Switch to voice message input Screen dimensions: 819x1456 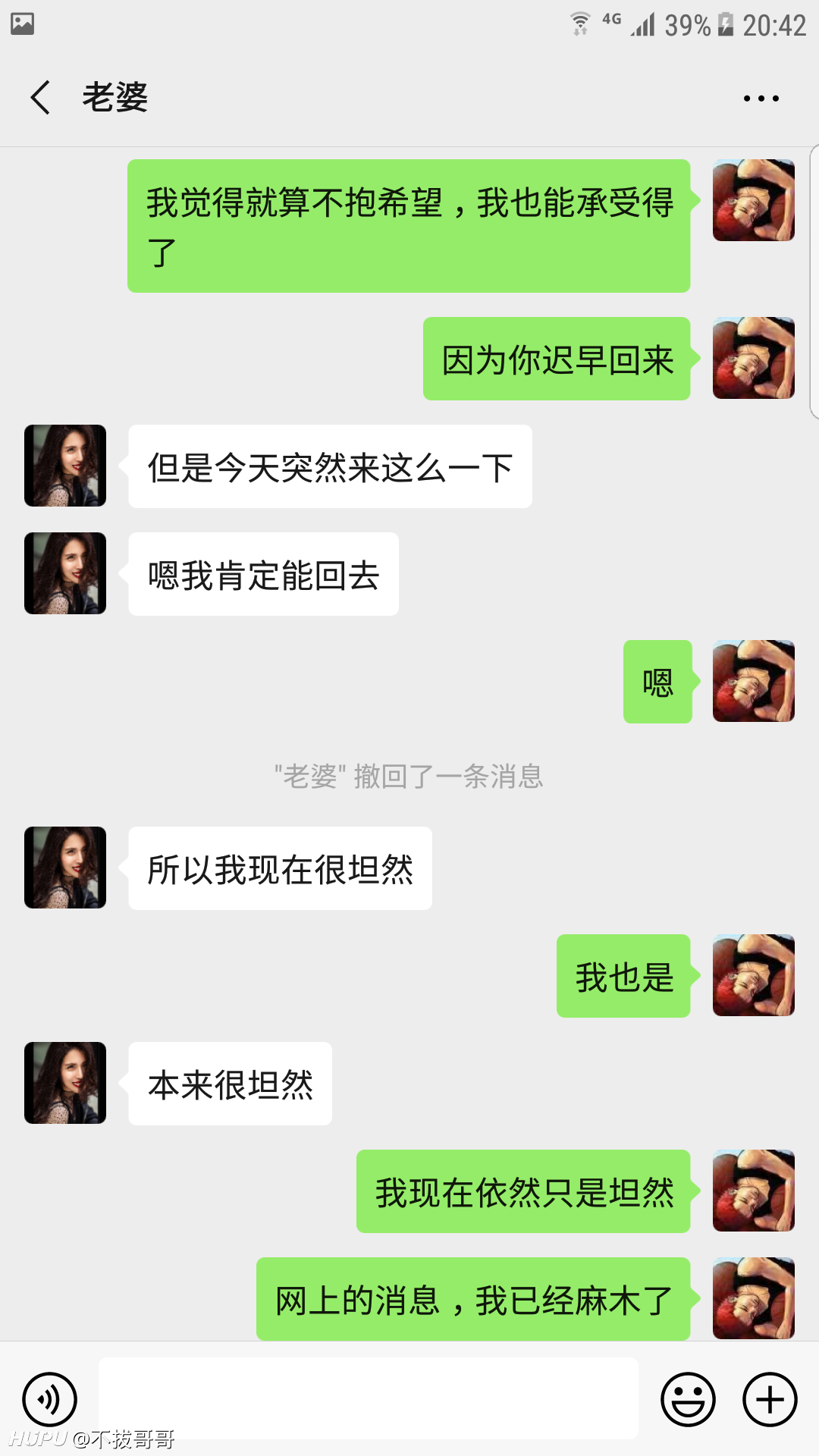49,1399
